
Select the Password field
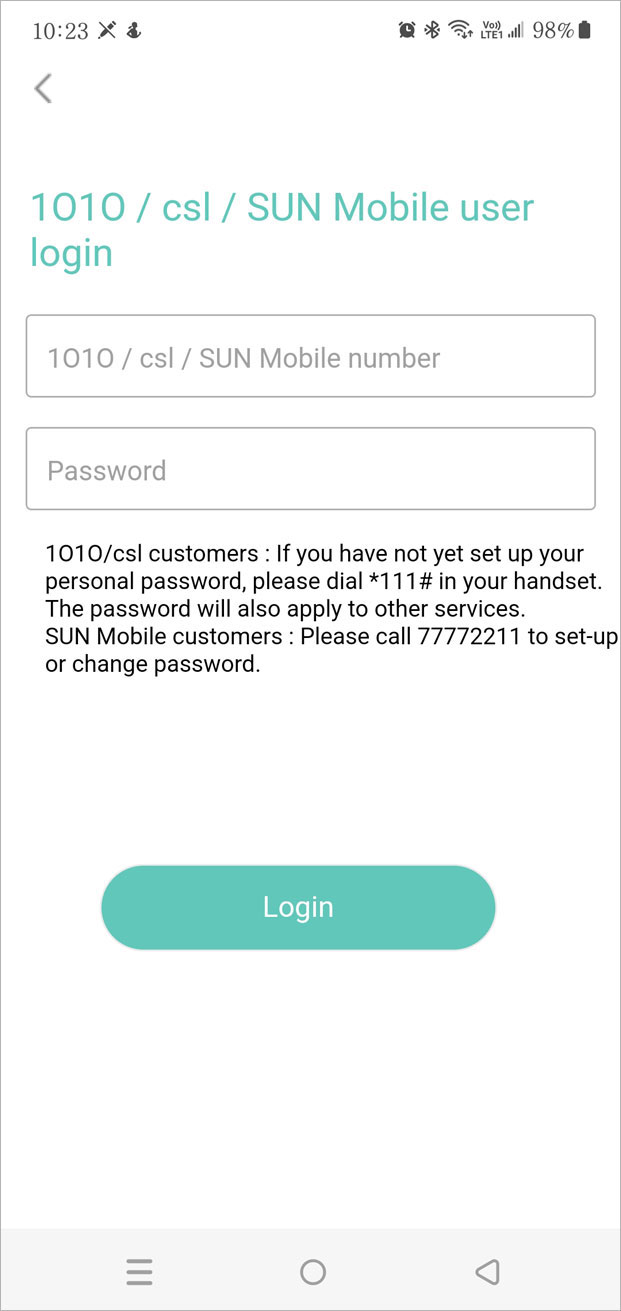coord(310,469)
